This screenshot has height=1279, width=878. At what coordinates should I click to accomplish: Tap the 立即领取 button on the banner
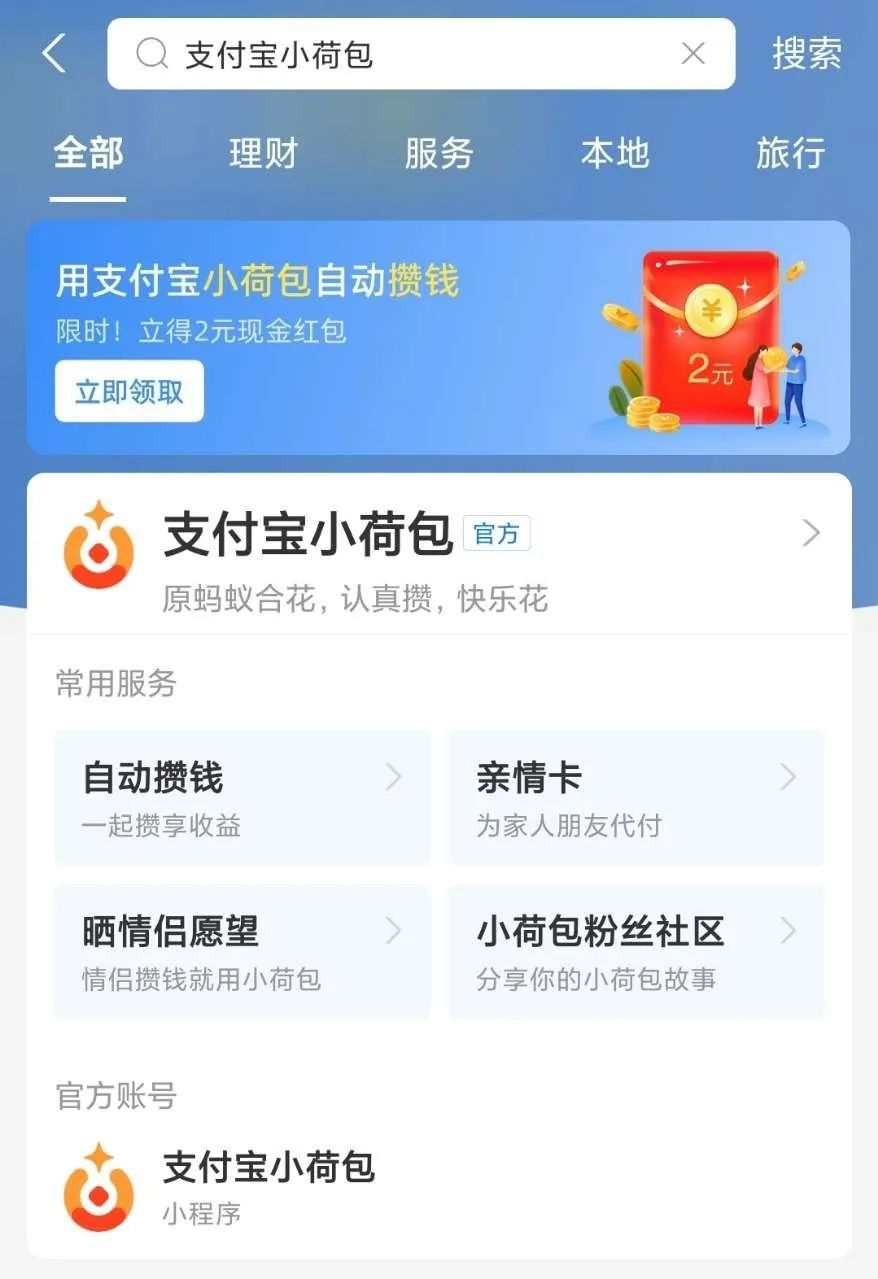[129, 391]
